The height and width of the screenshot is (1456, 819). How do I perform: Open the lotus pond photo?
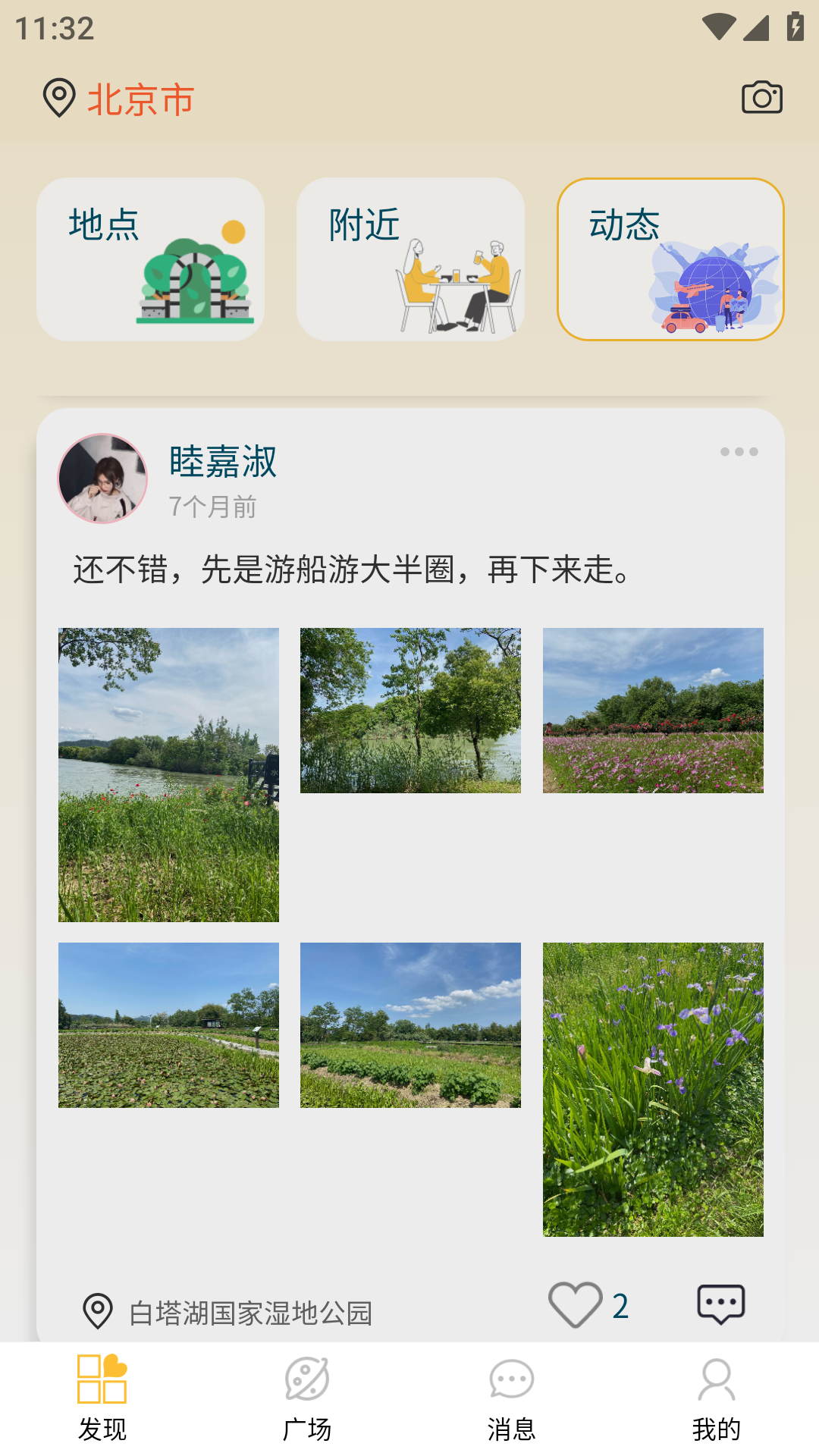point(168,1025)
